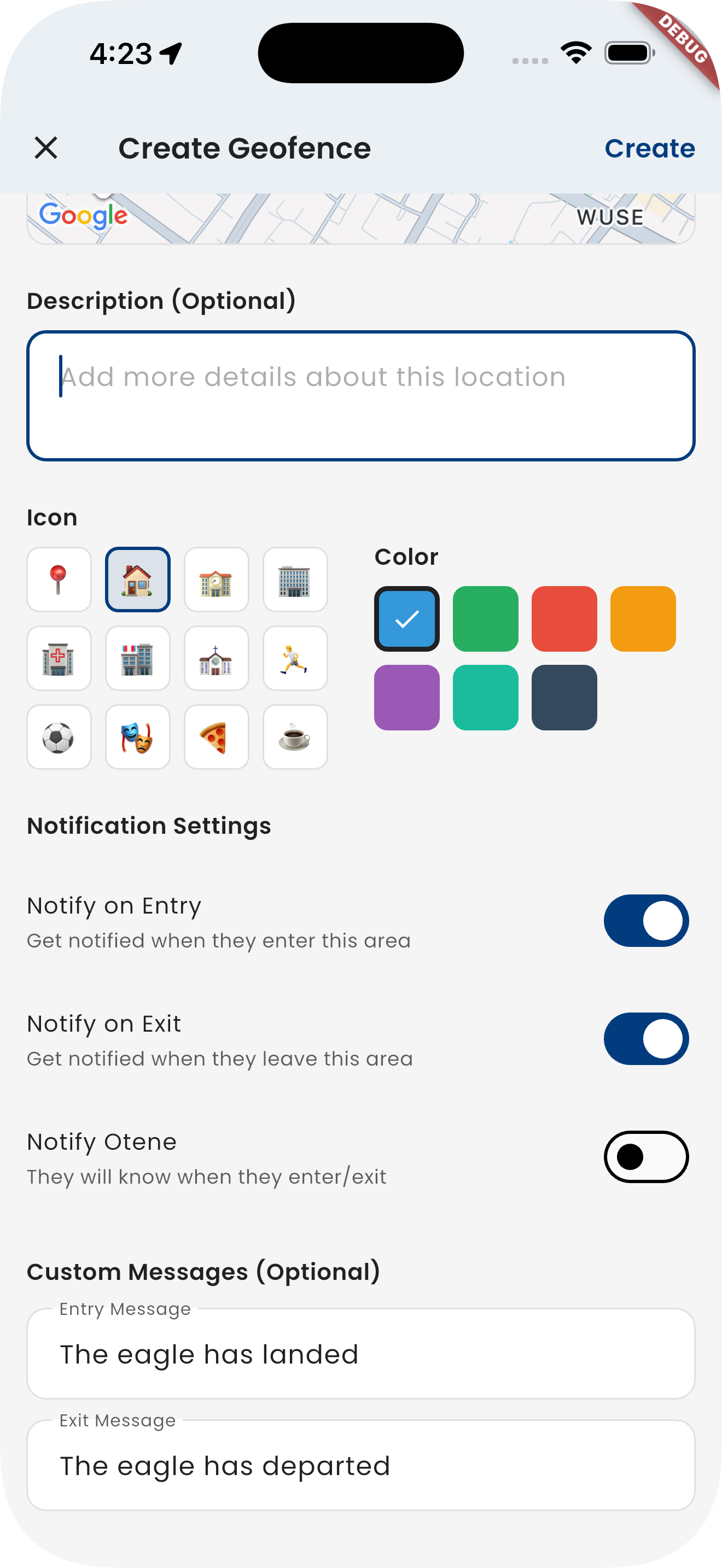Pick the office building icon
Screen dimensions: 722x1568
(x=295, y=579)
